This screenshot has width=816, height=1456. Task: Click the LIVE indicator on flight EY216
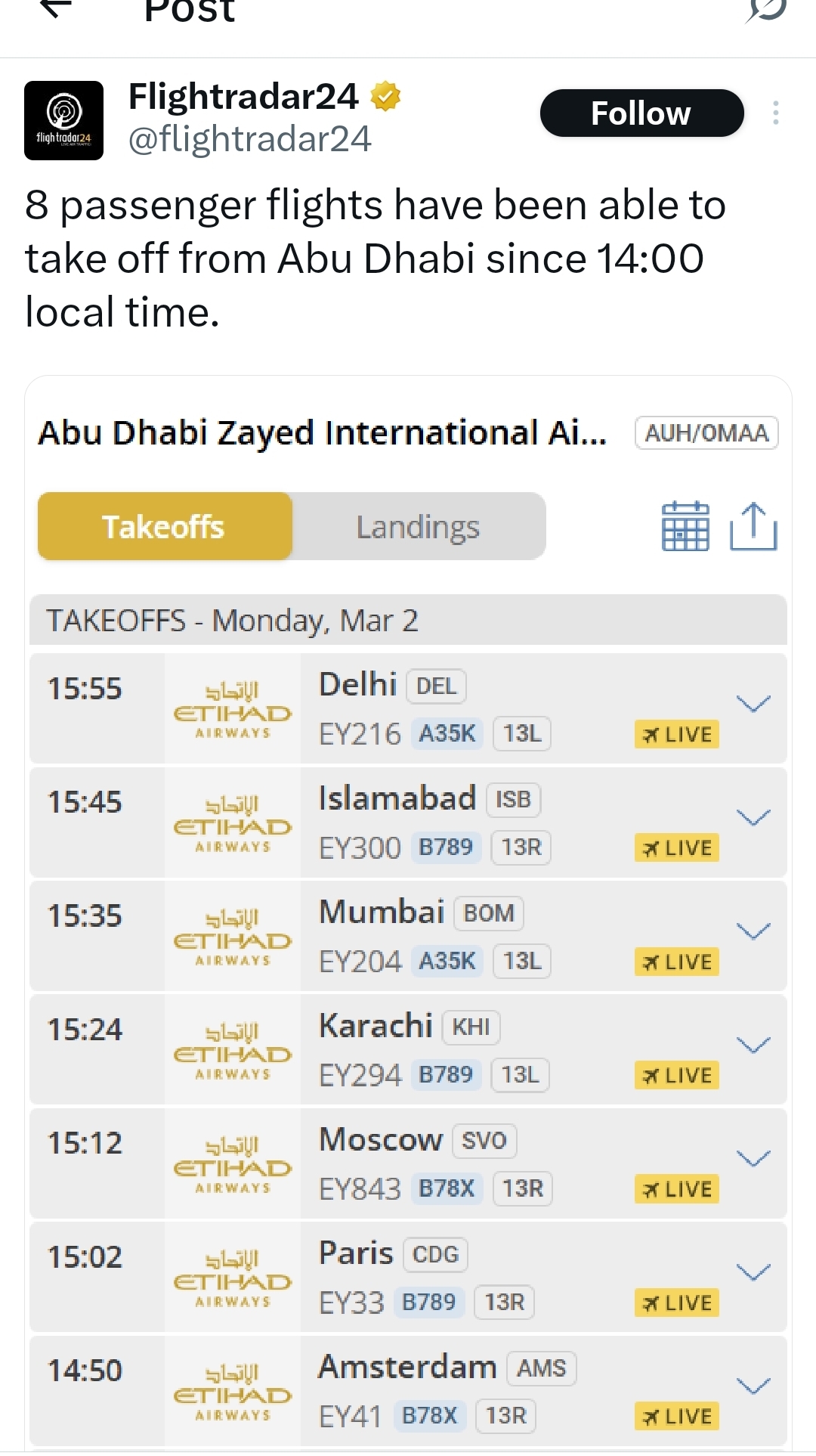(x=676, y=734)
